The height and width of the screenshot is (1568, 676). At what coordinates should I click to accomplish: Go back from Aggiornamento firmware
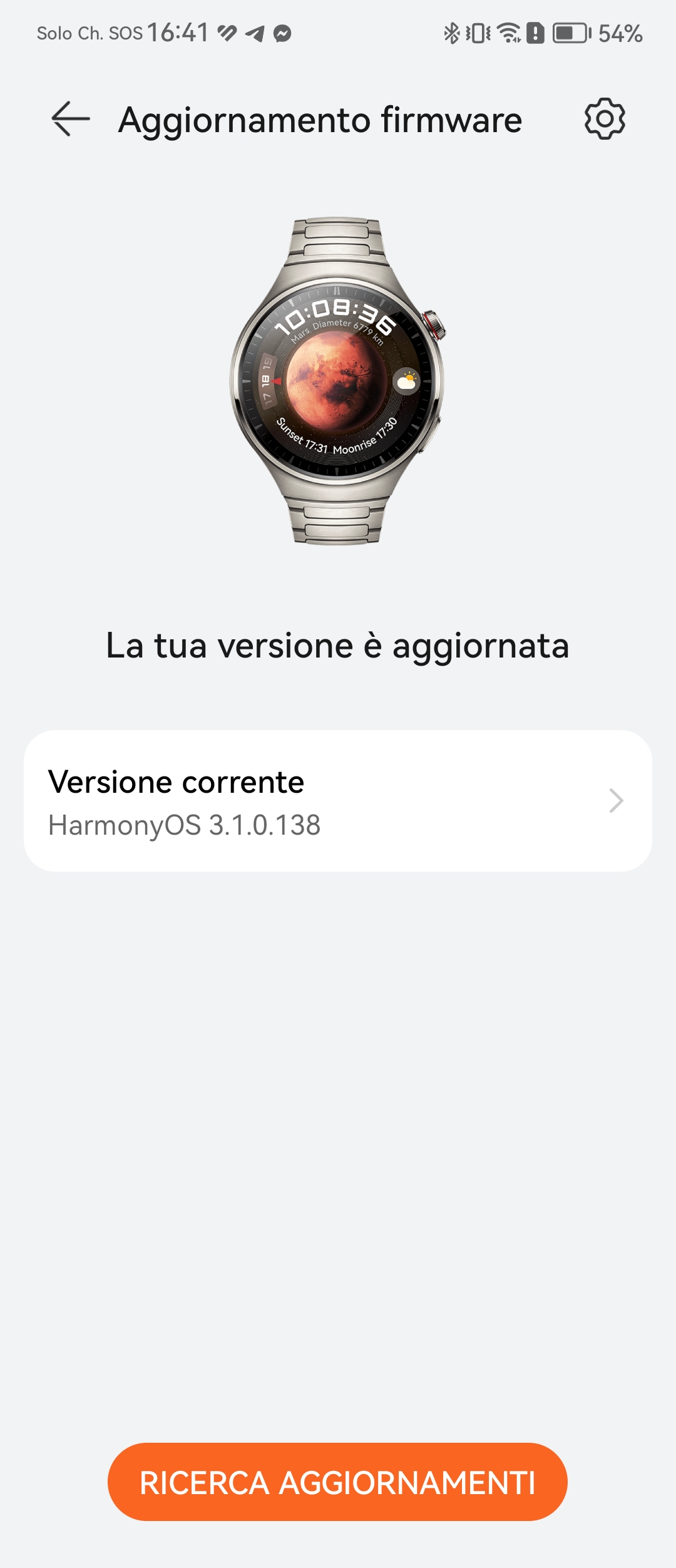click(70, 119)
